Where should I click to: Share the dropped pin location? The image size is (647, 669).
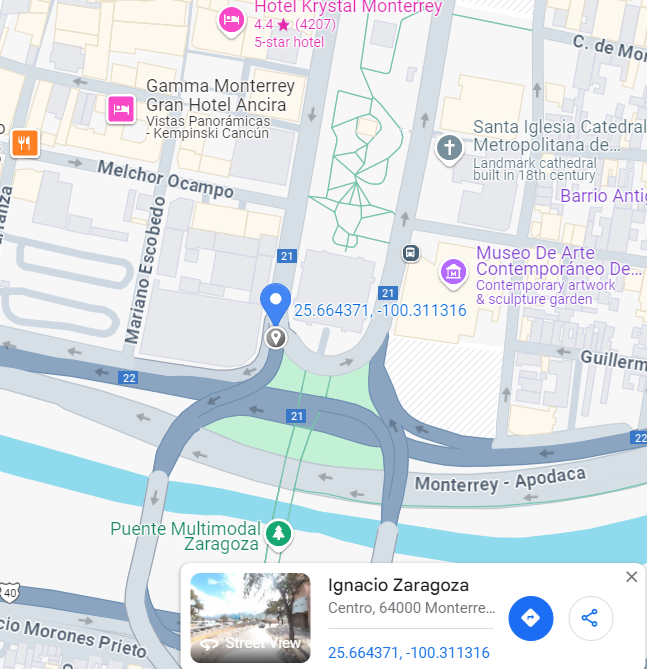pyautogui.click(x=590, y=618)
